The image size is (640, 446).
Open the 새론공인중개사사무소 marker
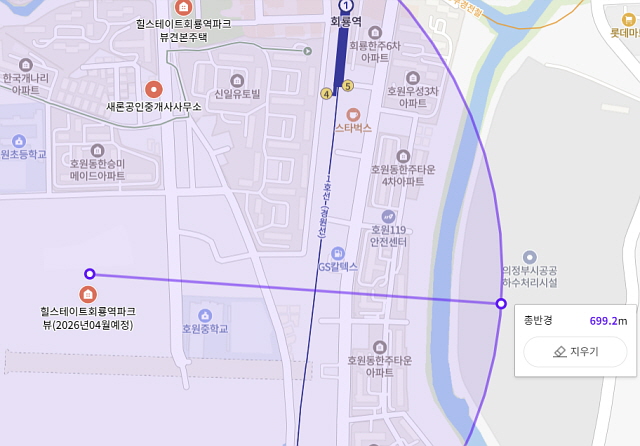tap(153, 89)
